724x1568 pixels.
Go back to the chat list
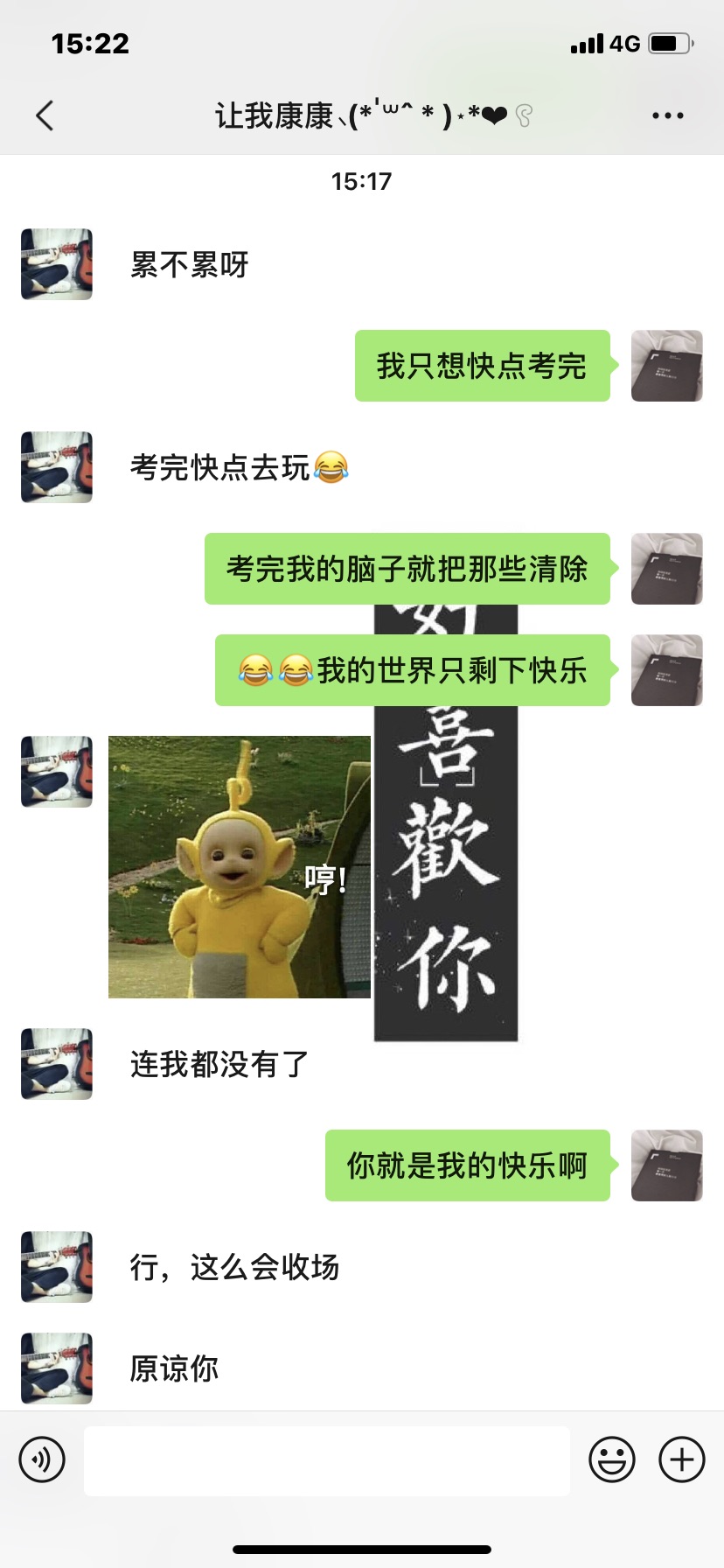pos(45,115)
